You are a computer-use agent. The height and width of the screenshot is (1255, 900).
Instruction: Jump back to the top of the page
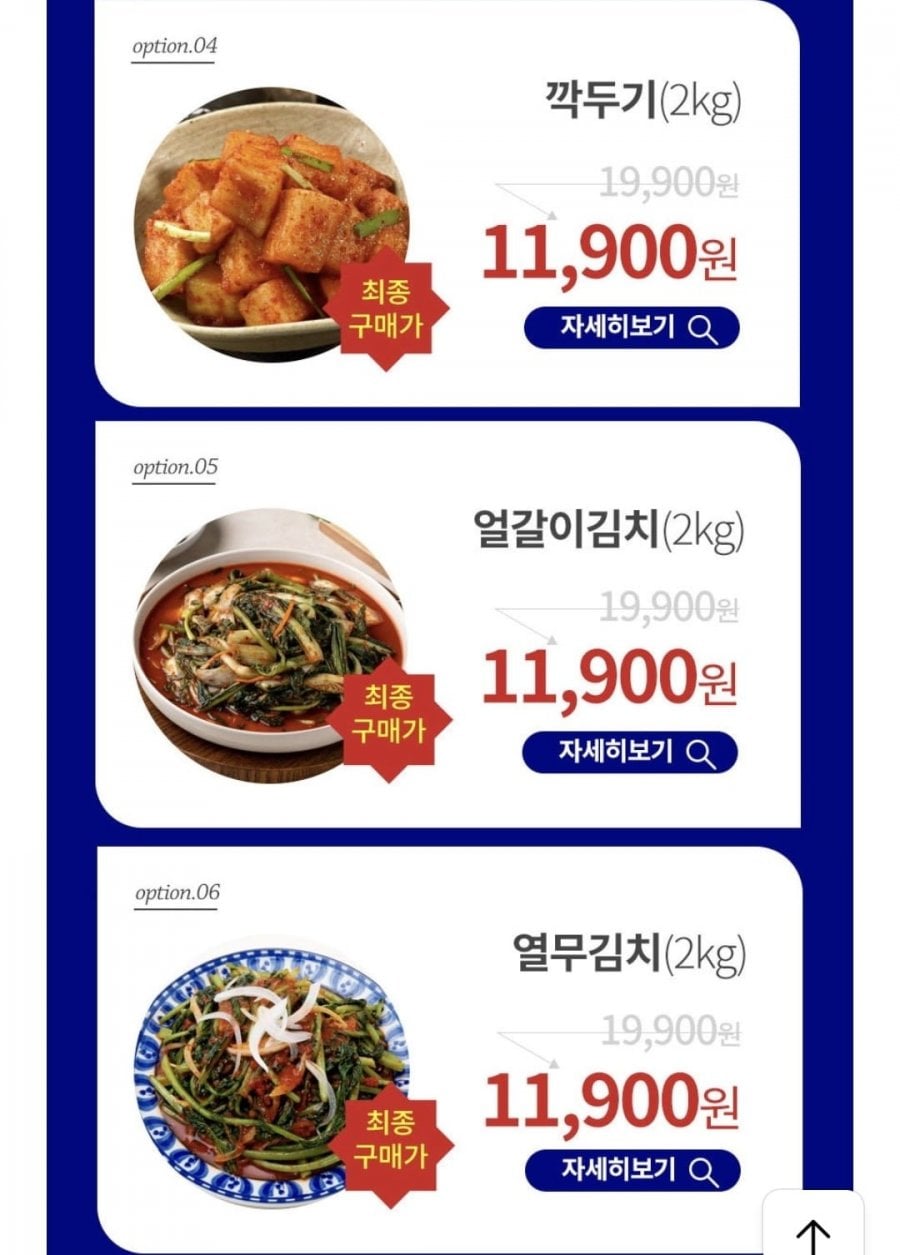(812, 1228)
